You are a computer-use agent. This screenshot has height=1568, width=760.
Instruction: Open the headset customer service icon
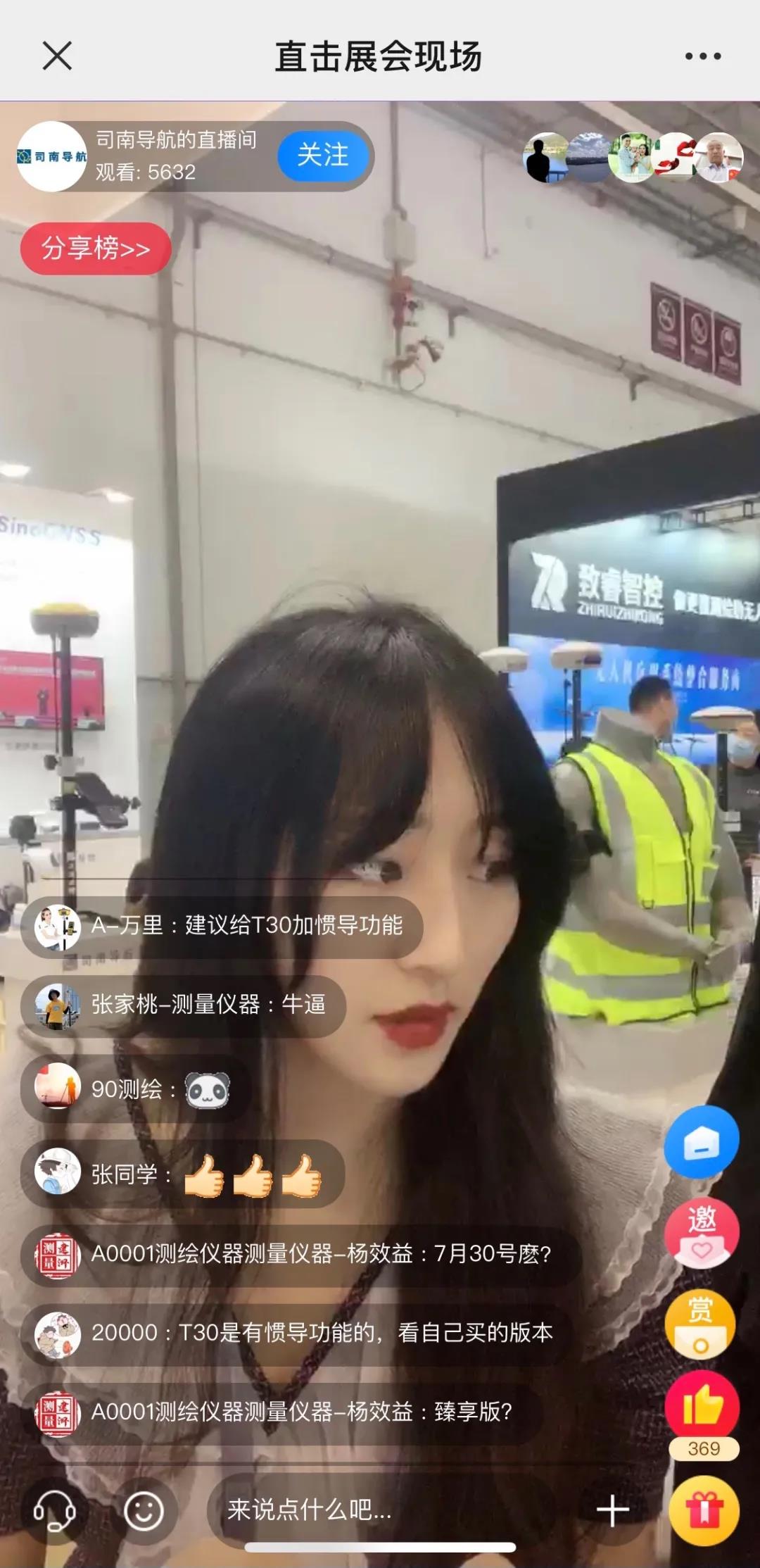click(55, 1510)
